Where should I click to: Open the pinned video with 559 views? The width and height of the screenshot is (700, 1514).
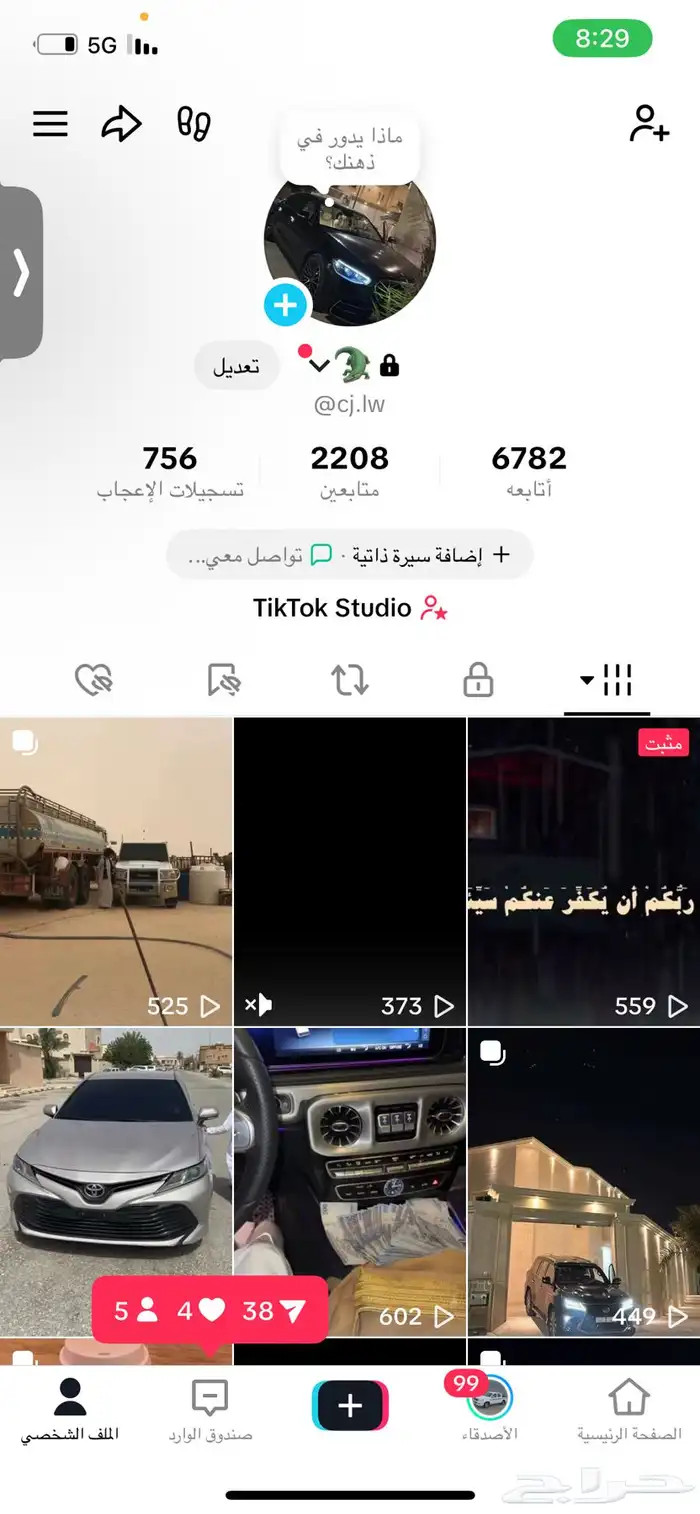coord(583,870)
